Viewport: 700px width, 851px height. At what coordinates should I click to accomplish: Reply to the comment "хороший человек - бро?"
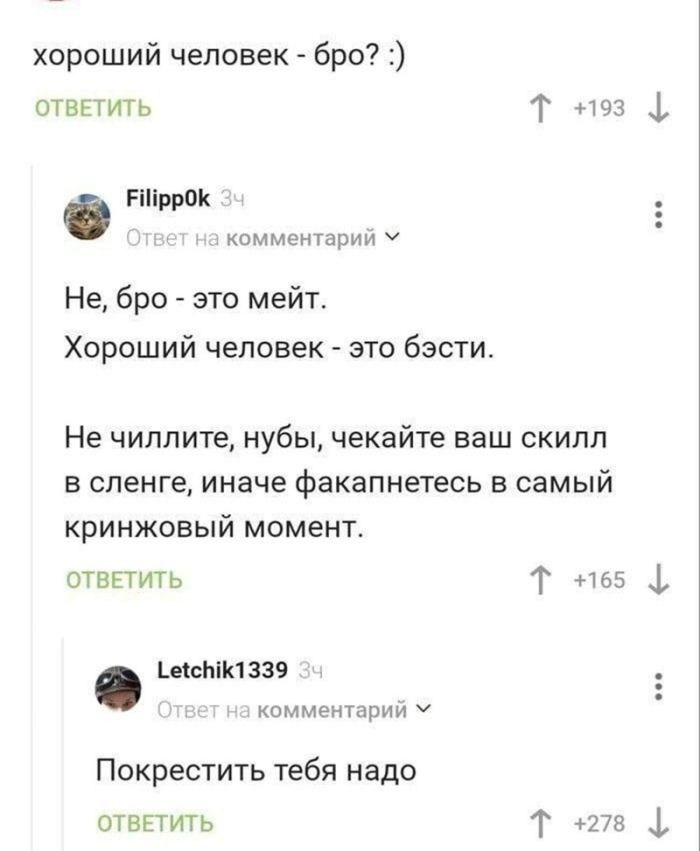coord(93,108)
